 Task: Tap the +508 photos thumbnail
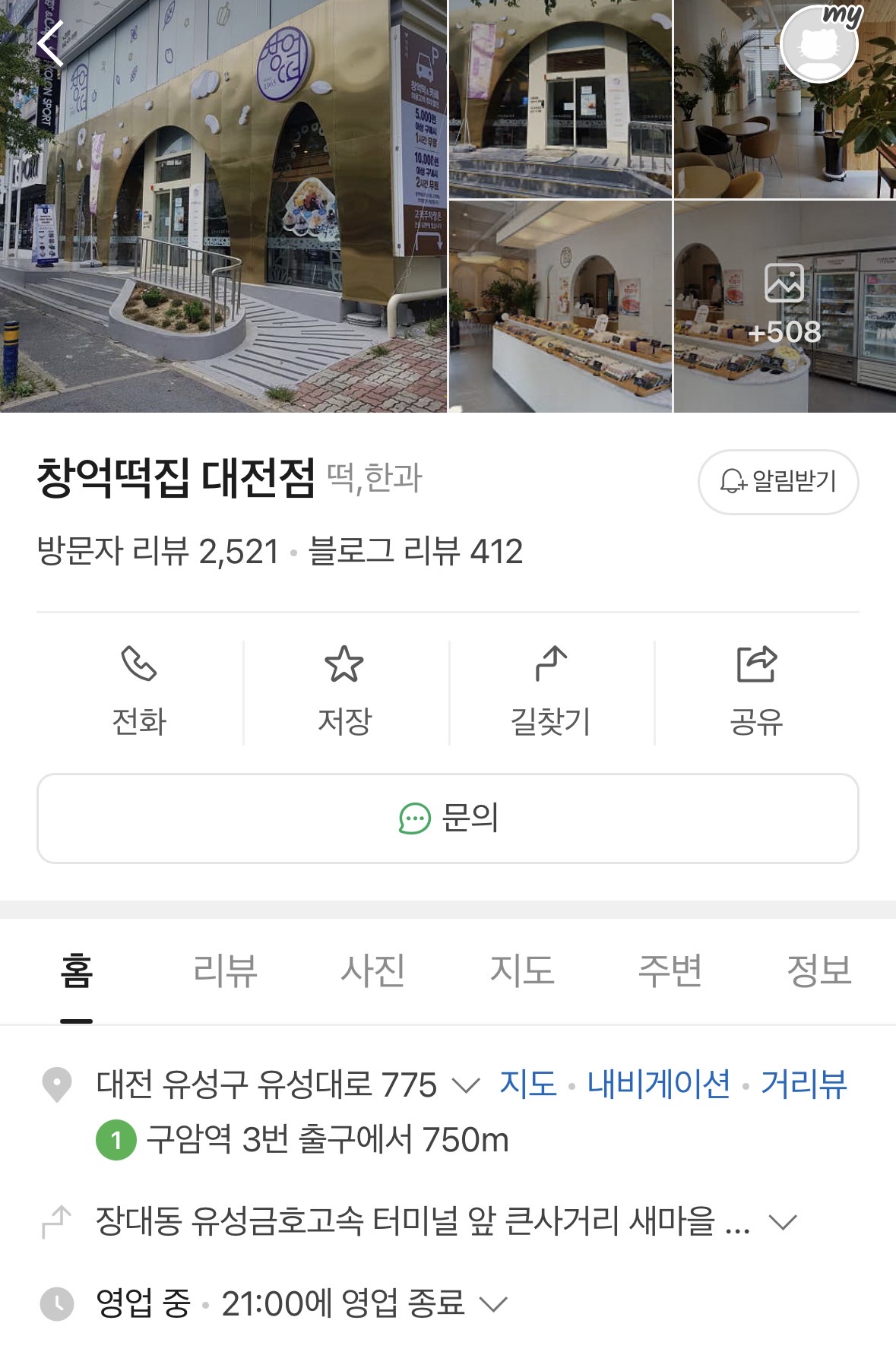coord(786,306)
